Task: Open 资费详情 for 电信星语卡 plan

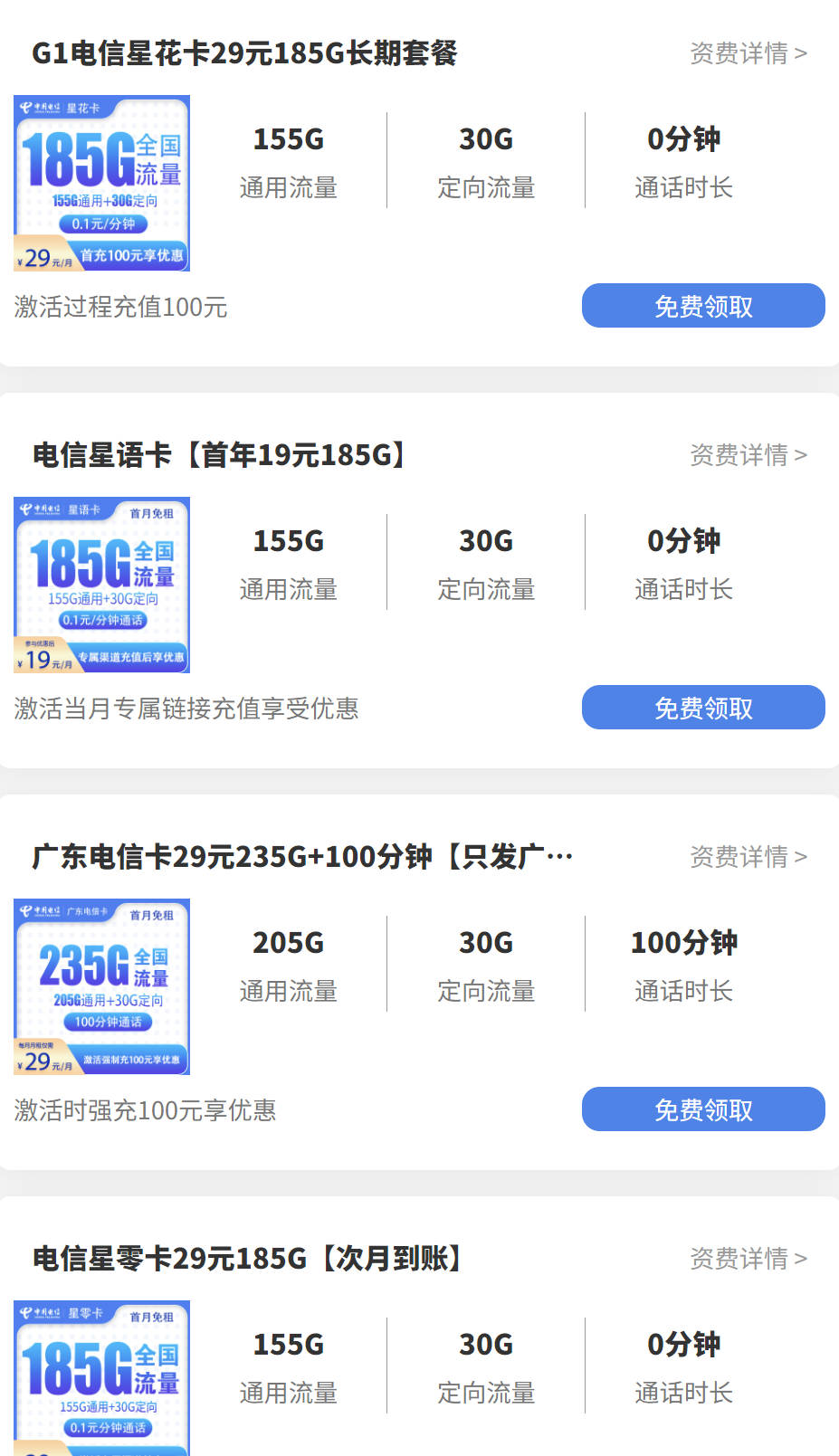Action: (745, 455)
